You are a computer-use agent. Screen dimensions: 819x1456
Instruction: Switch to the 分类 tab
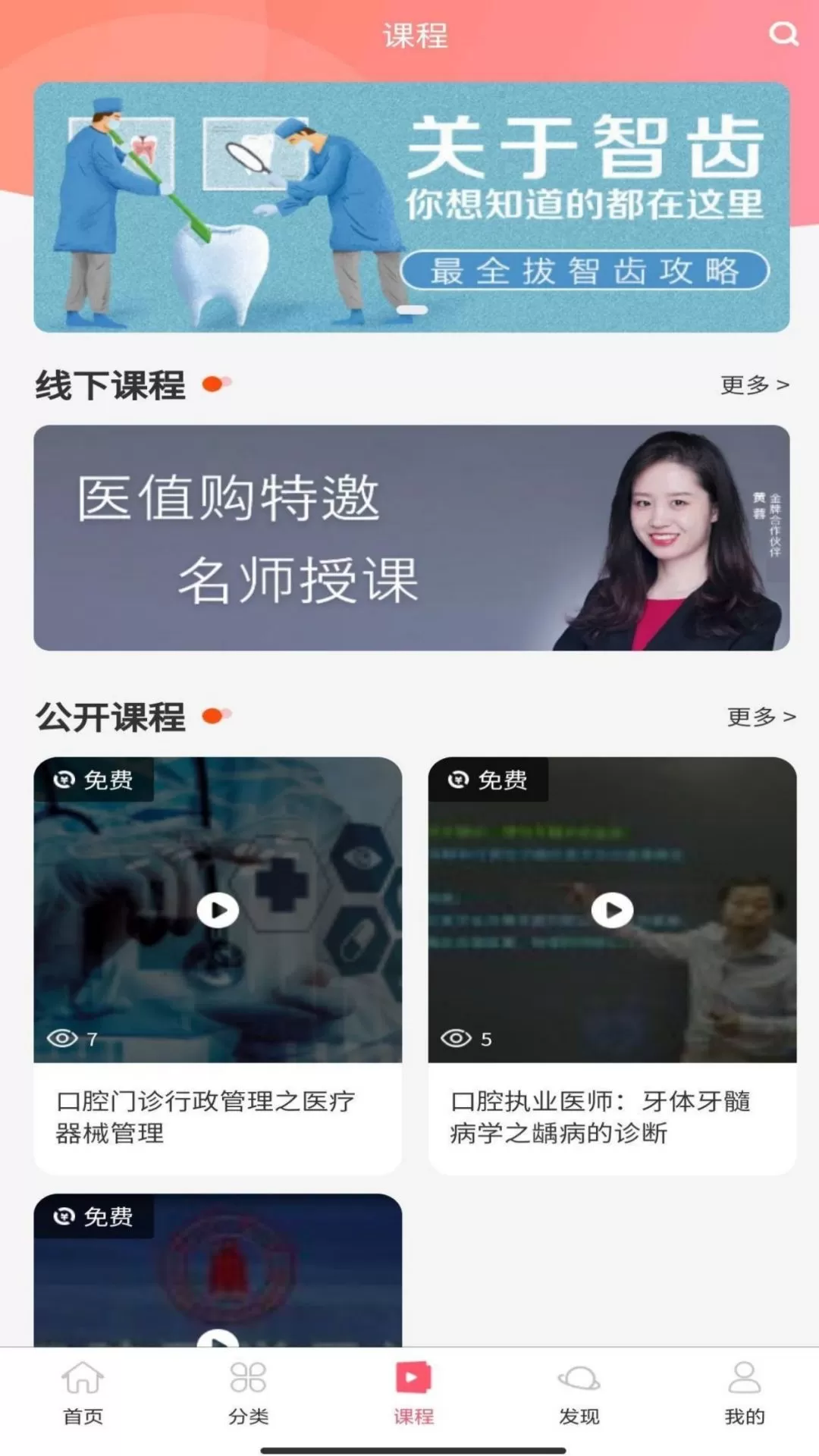point(248,1392)
